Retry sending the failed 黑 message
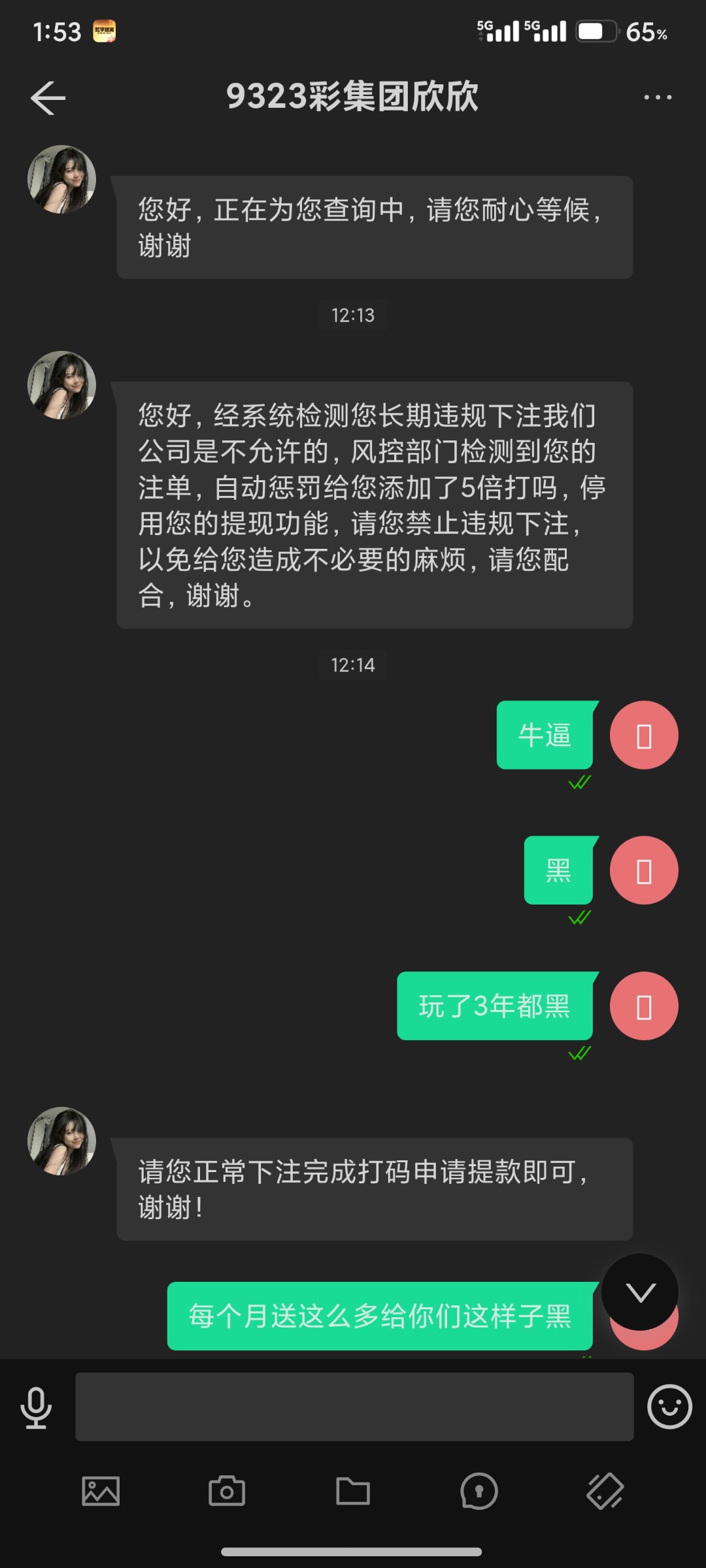 (644, 870)
